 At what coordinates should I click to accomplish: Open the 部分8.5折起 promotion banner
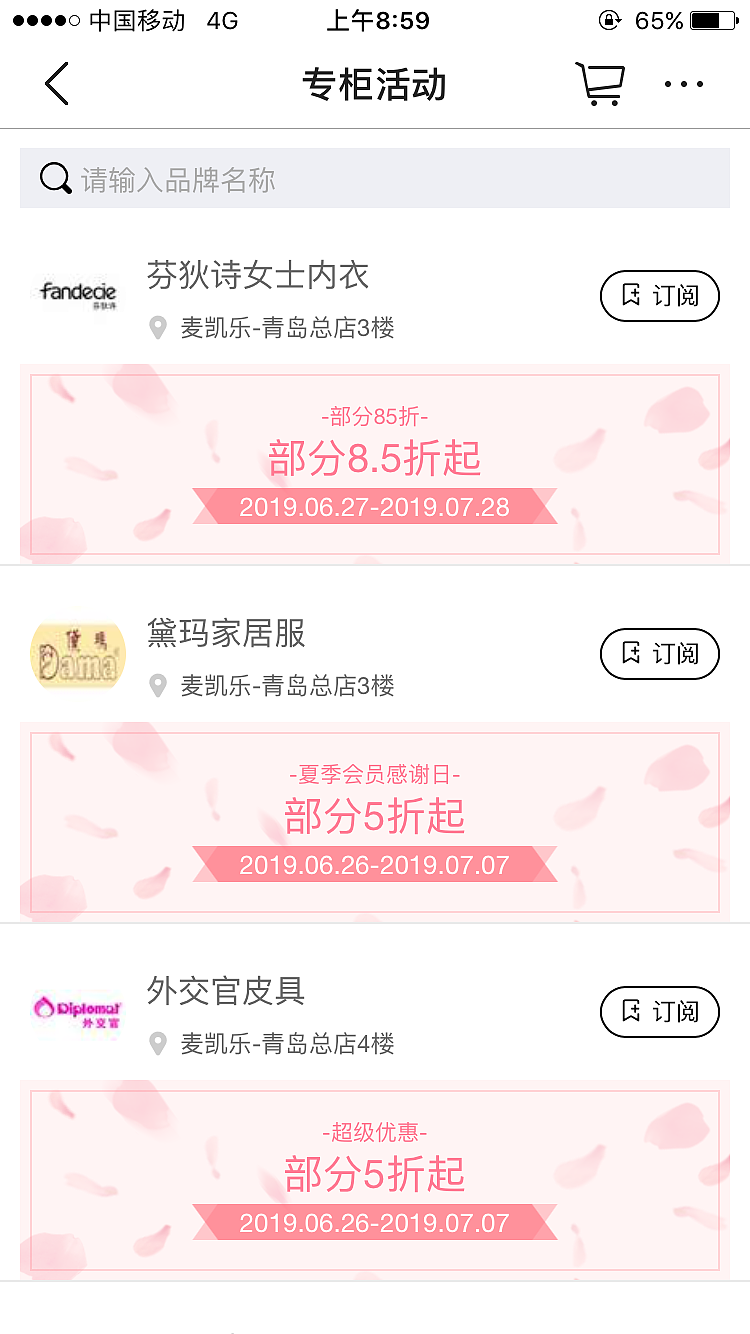pyautogui.click(x=375, y=462)
